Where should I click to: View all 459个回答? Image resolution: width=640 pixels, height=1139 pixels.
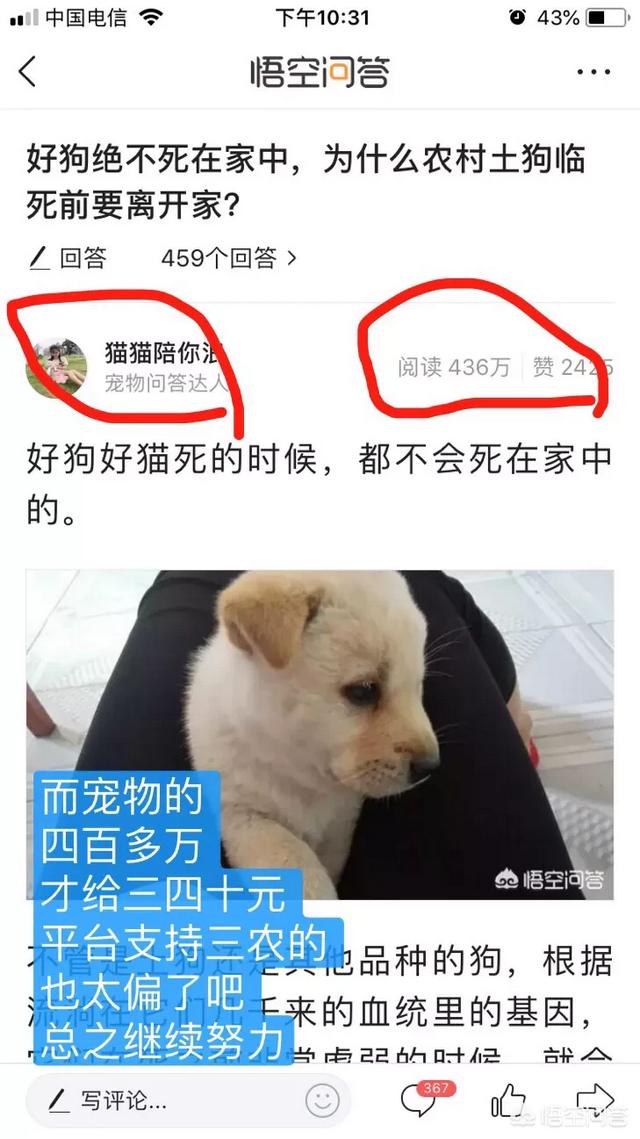click(x=229, y=258)
